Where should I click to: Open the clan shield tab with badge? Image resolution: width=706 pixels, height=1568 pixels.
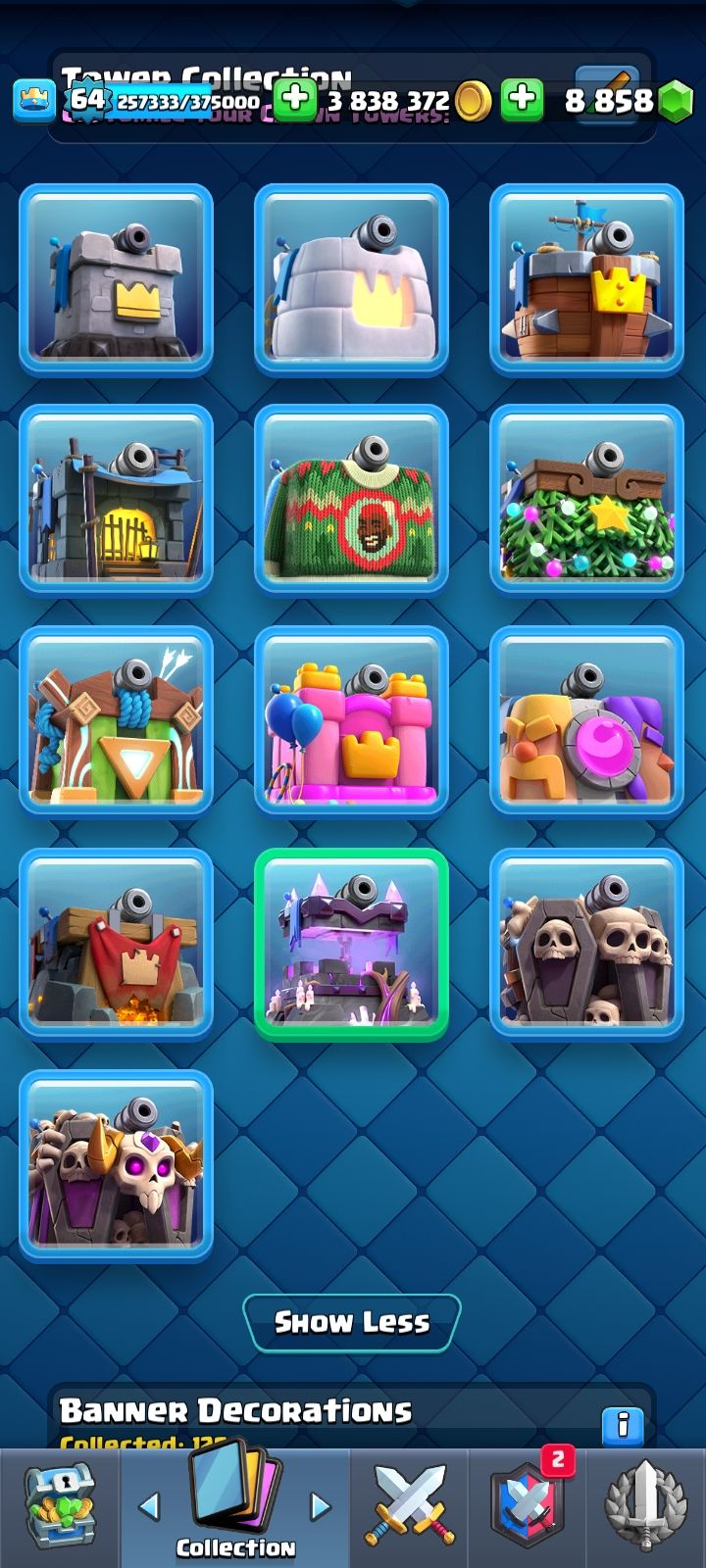click(528, 1507)
